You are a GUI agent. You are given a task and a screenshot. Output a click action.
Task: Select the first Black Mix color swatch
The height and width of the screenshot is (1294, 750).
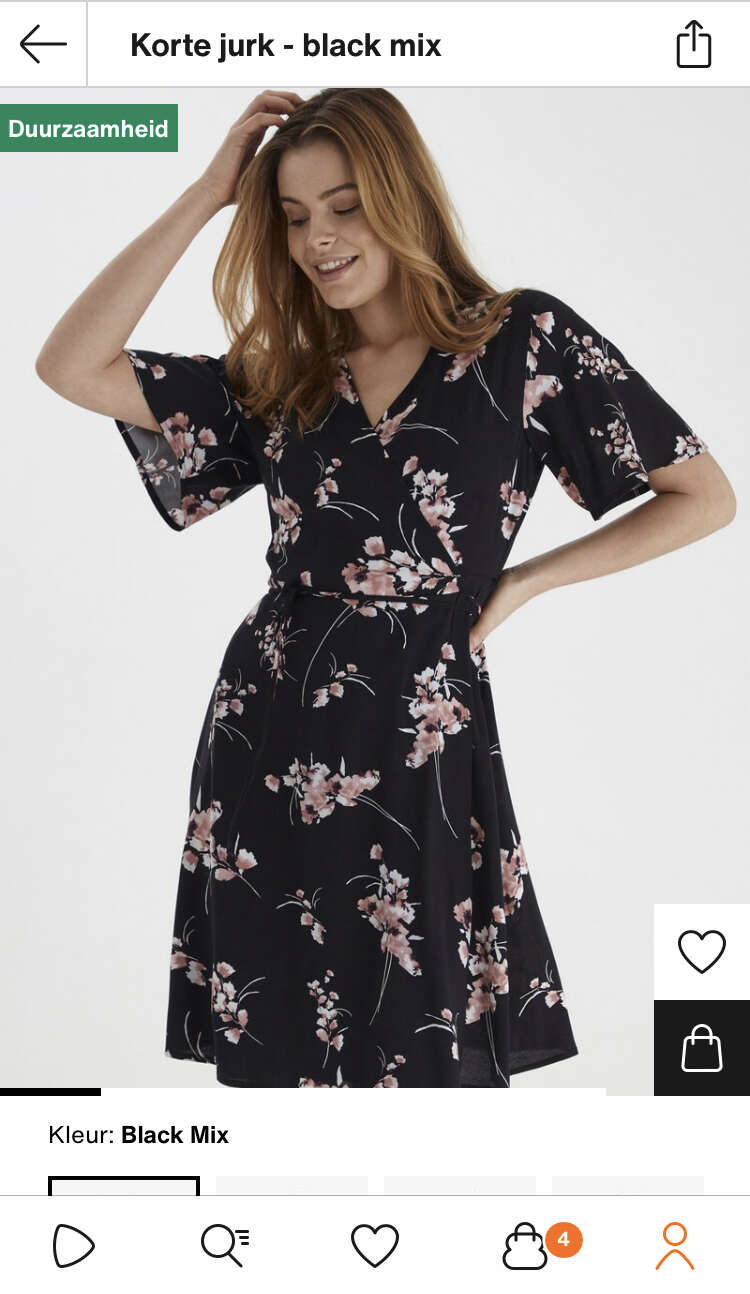coord(124,1186)
